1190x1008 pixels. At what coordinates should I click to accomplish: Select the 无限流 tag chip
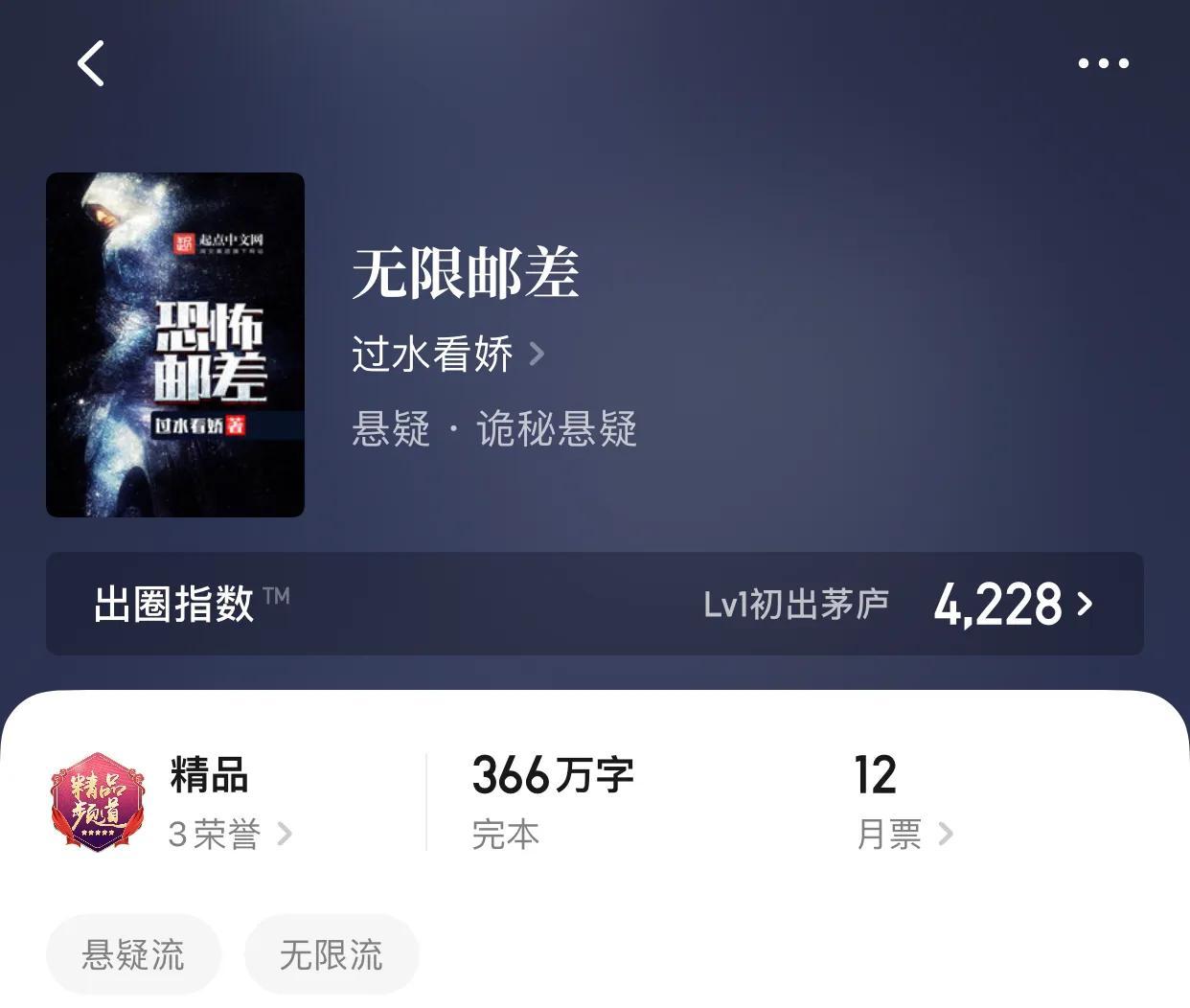click(x=332, y=954)
